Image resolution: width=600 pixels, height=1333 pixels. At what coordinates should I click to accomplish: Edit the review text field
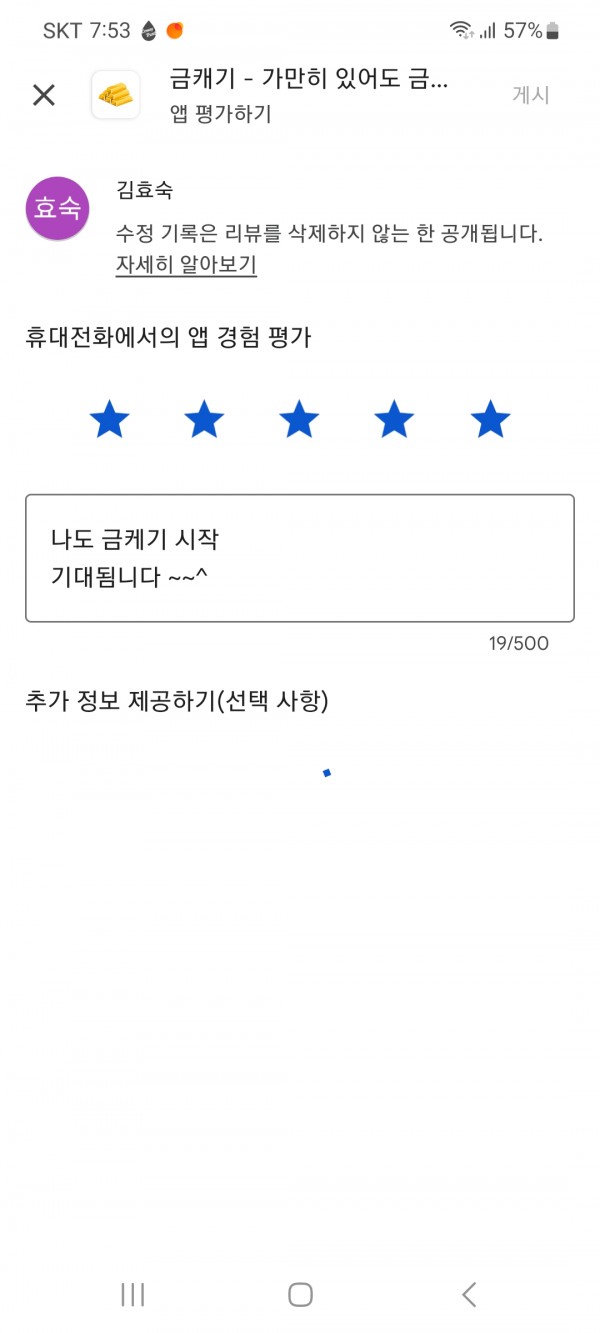coord(300,558)
